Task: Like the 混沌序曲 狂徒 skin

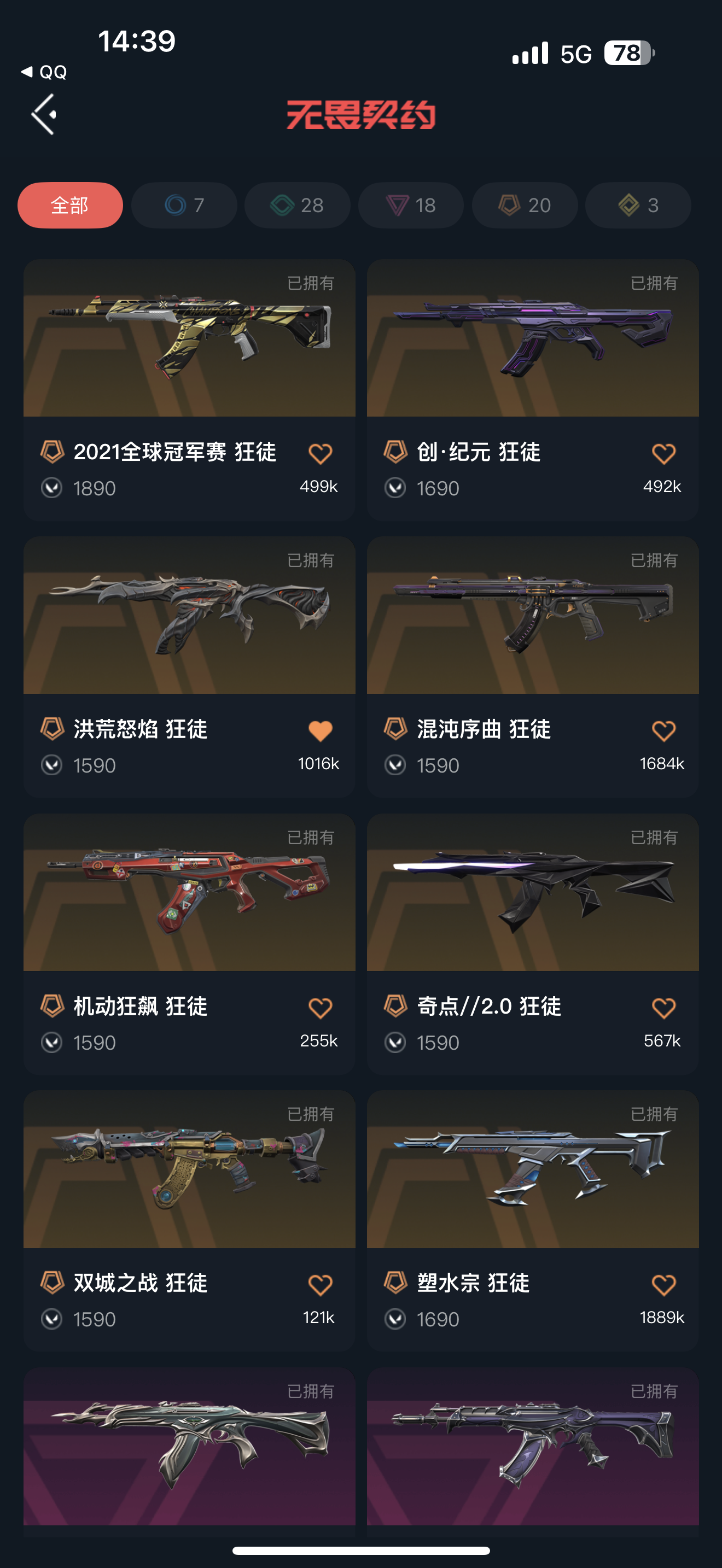Action: 663,730
